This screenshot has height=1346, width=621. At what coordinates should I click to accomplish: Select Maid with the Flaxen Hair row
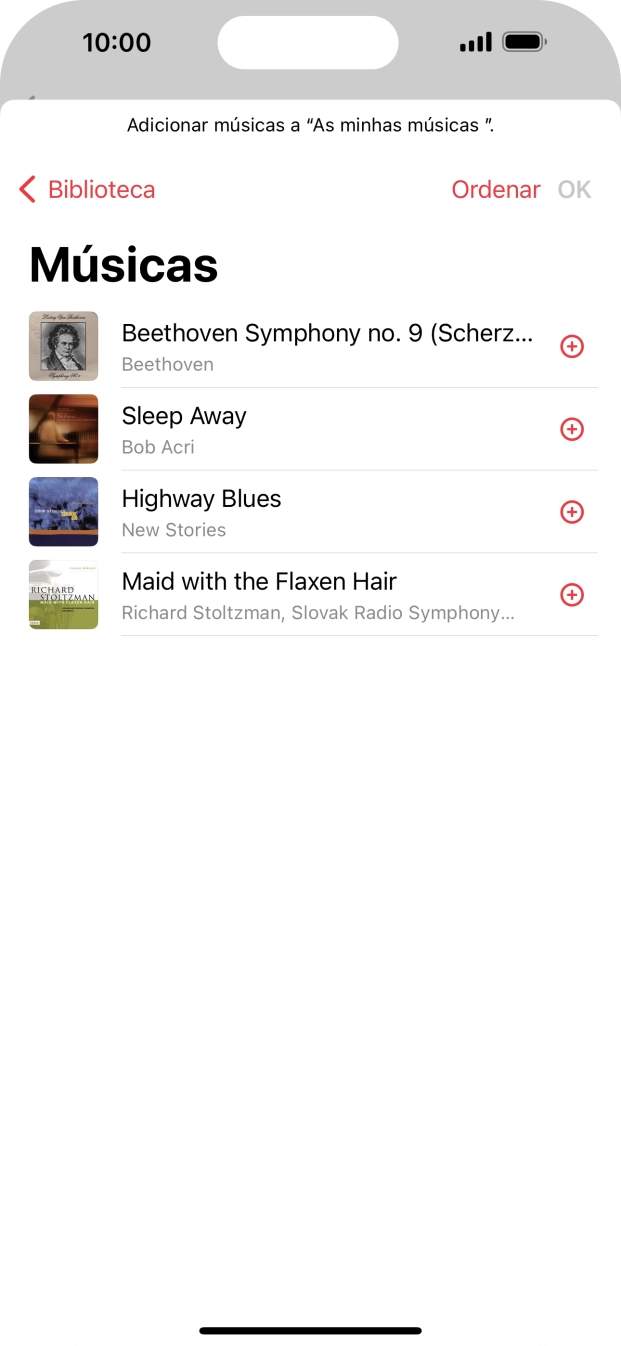point(318,595)
